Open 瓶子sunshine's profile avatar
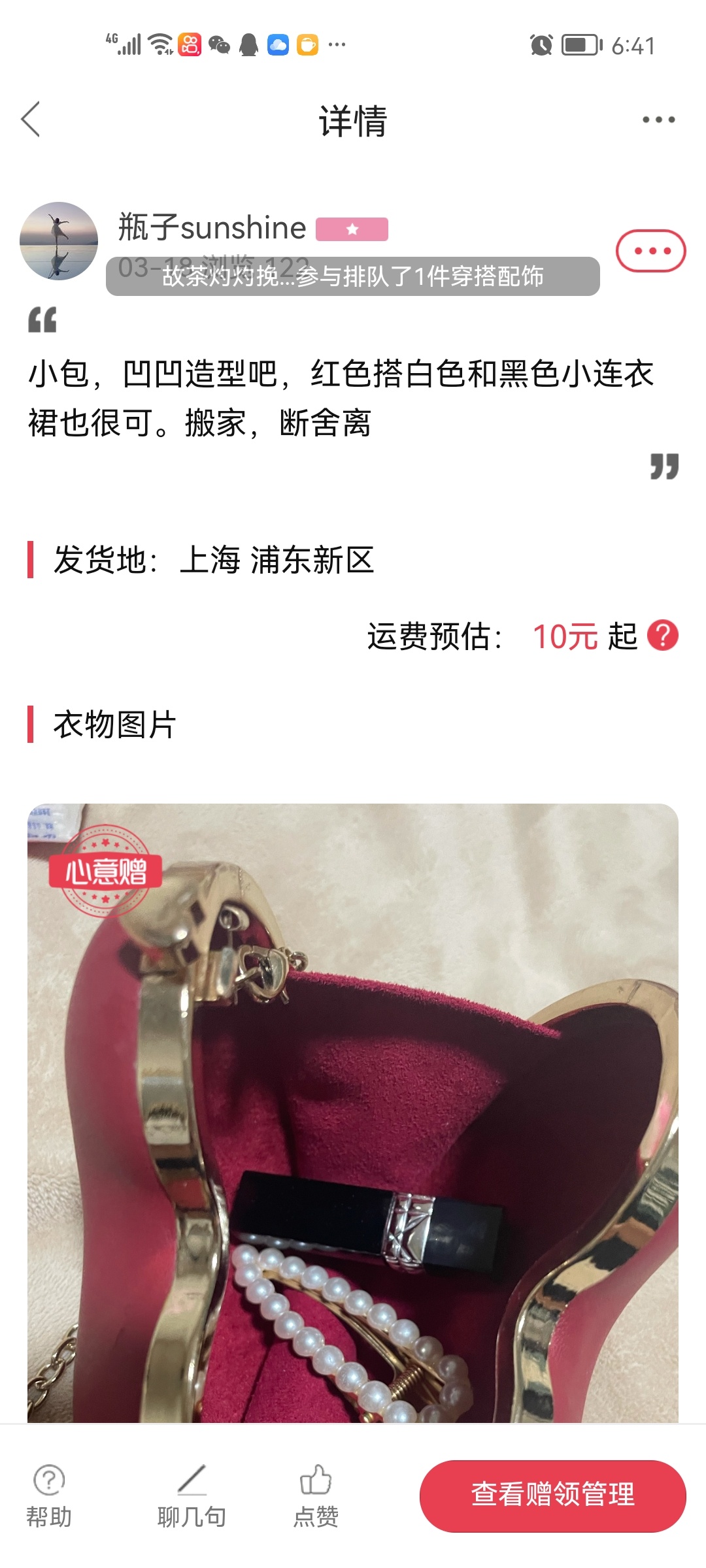Viewport: 706px width, 1568px height. point(59,241)
